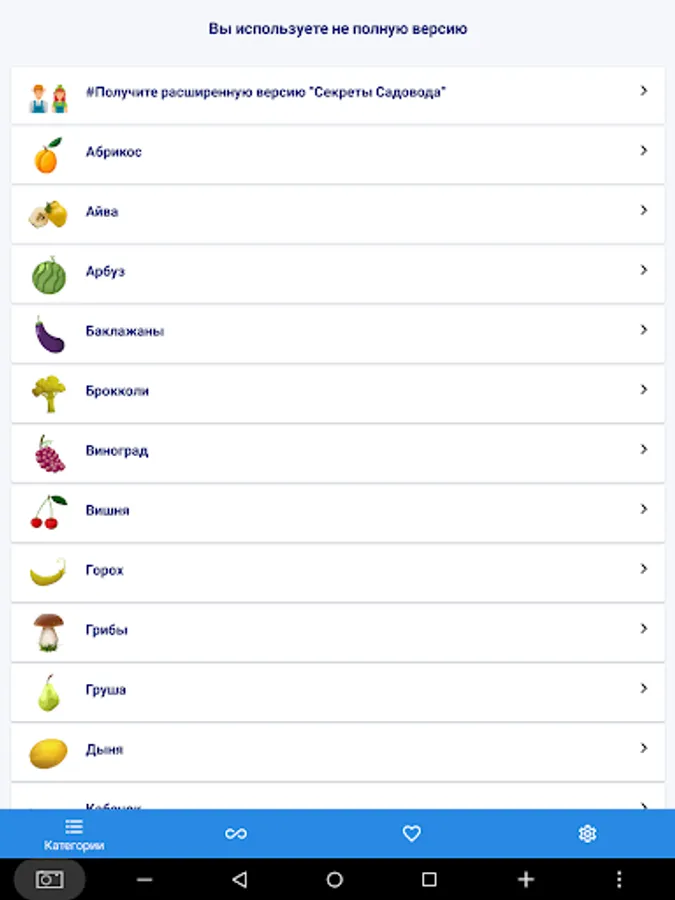Open the settings gear tab

point(587,833)
